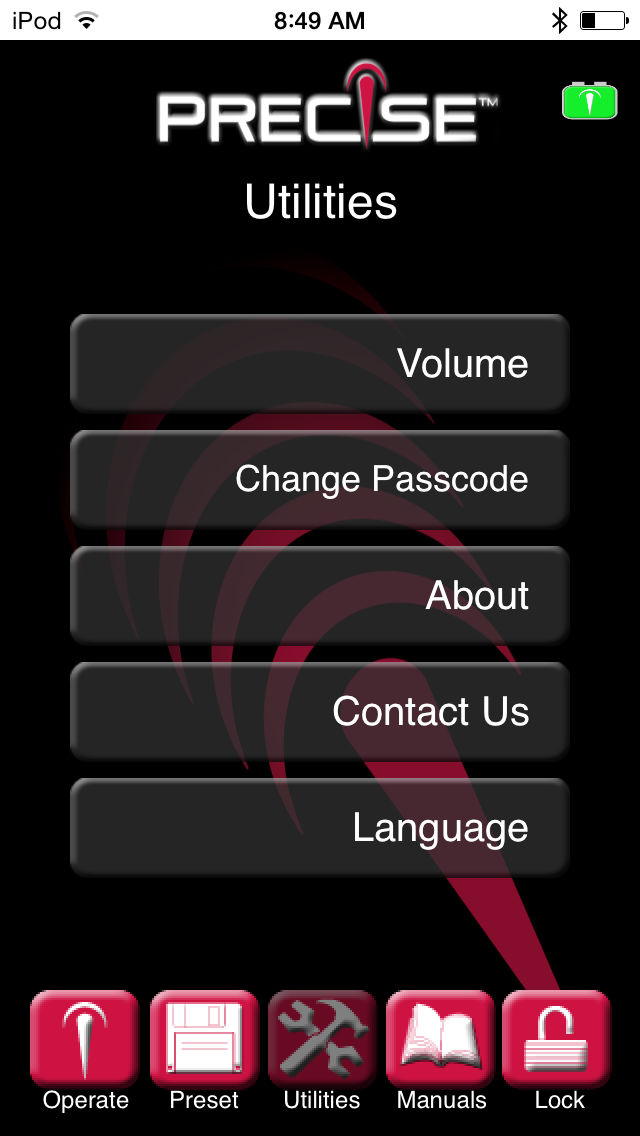Tap the Lock tab
This screenshot has width=640, height=1136.
pyautogui.click(x=557, y=1051)
